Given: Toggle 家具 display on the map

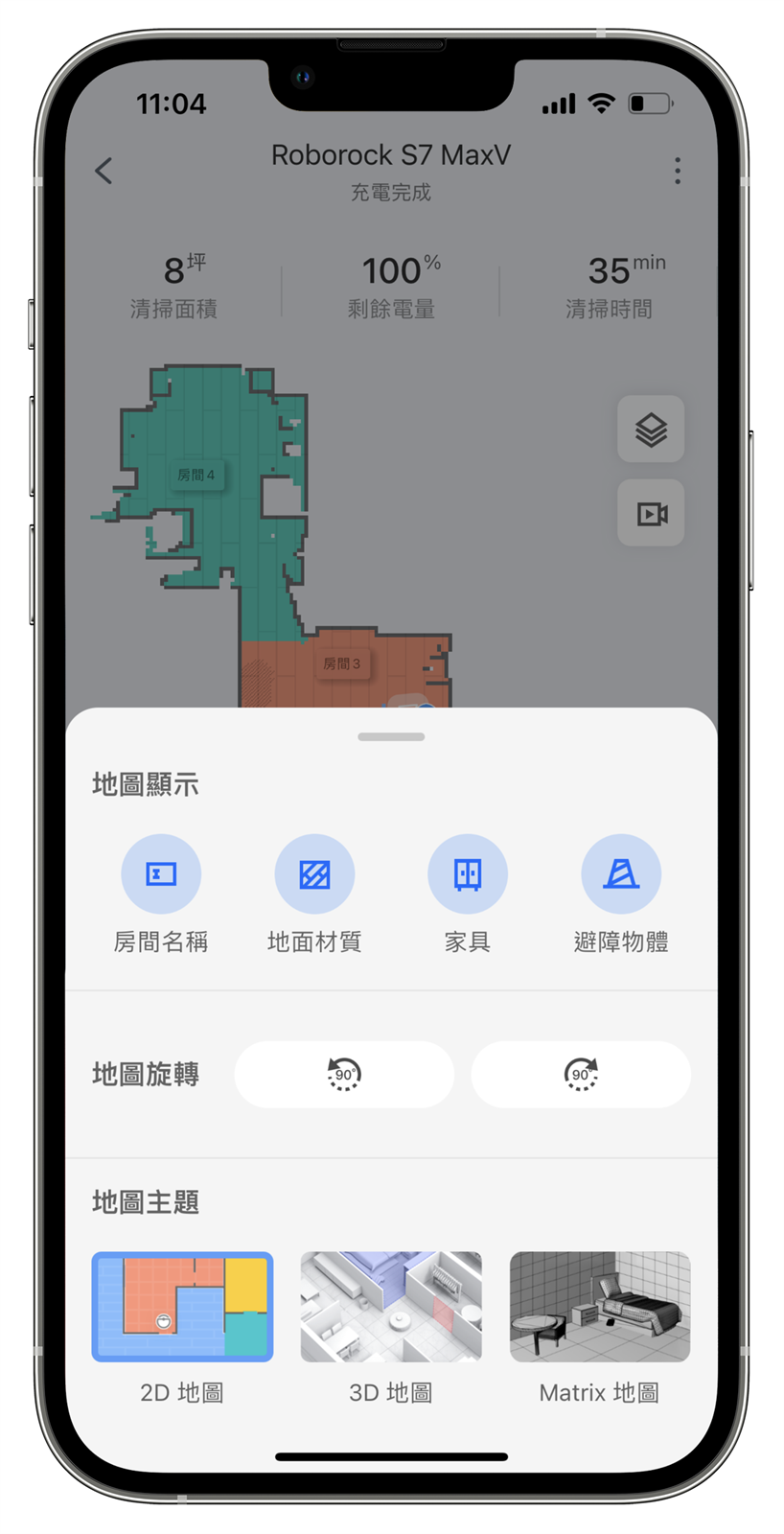Looking at the screenshot, I should pyautogui.click(x=468, y=873).
